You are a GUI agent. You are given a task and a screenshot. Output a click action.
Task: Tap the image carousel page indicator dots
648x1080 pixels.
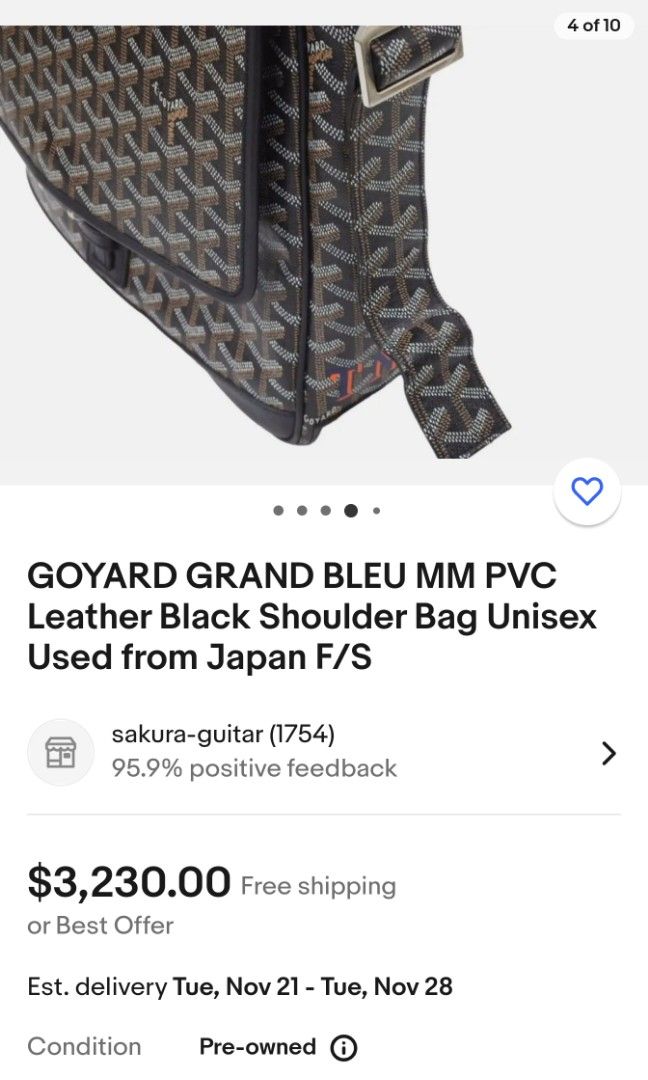tap(326, 510)
